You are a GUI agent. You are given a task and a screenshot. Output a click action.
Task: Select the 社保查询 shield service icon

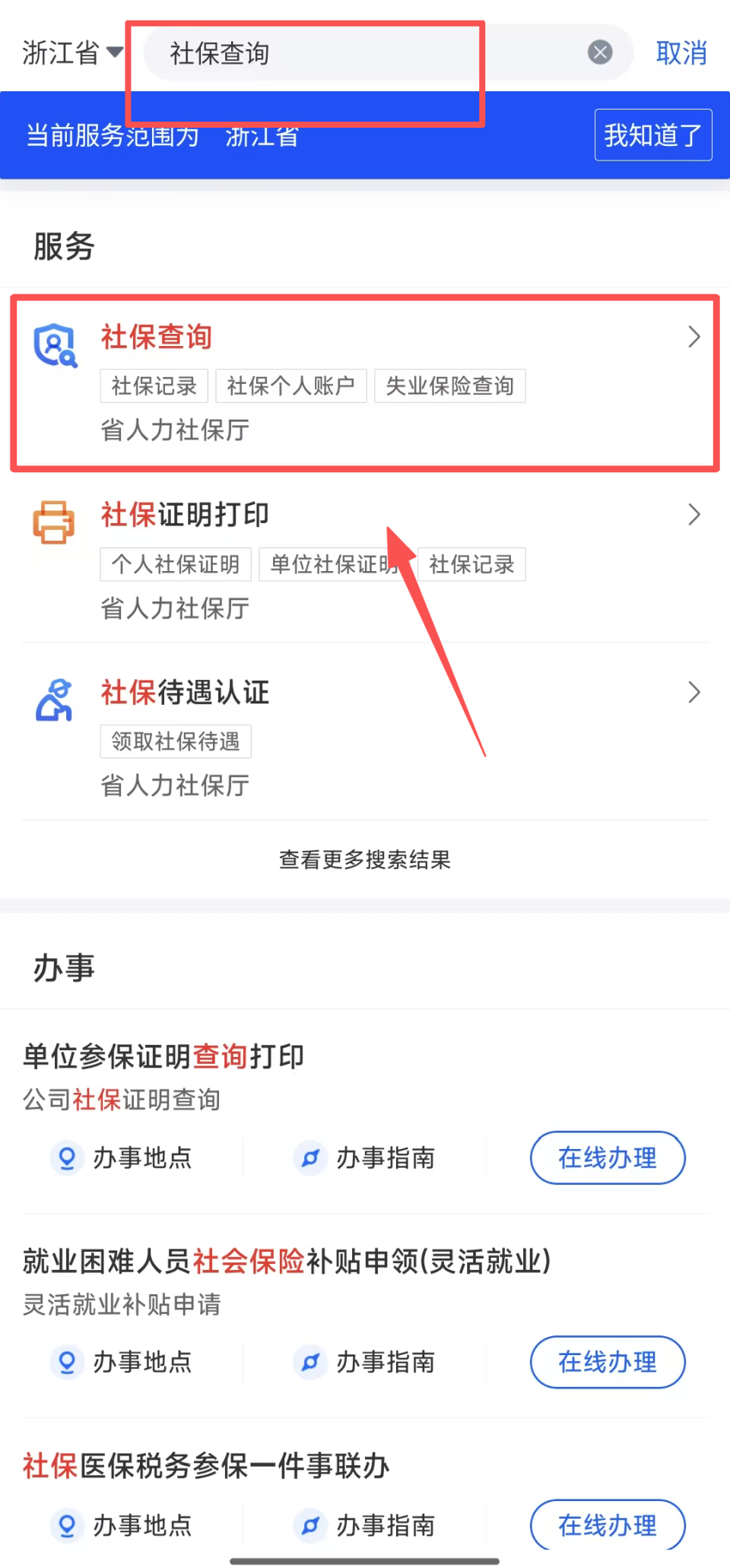54,345
